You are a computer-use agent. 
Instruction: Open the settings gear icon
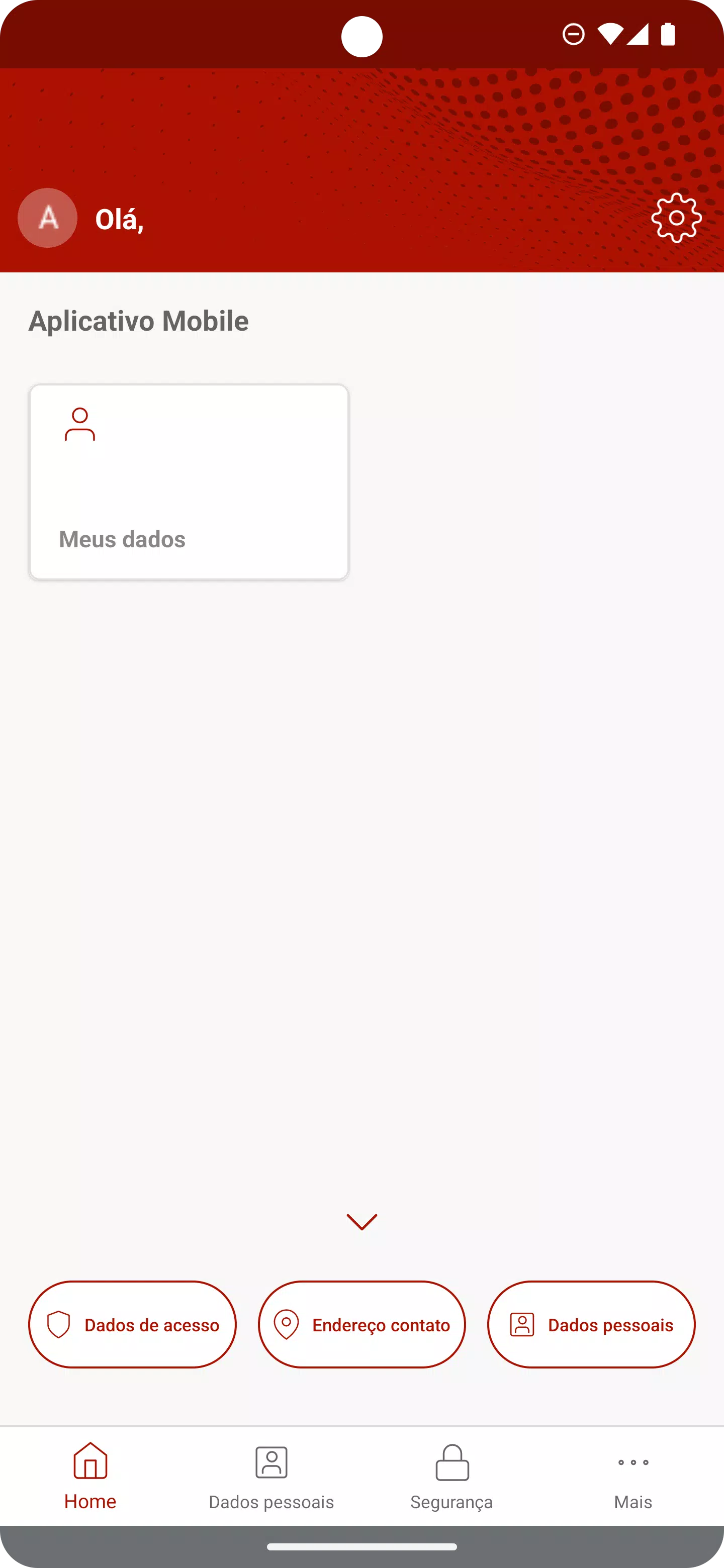click(x=676, y=218)
